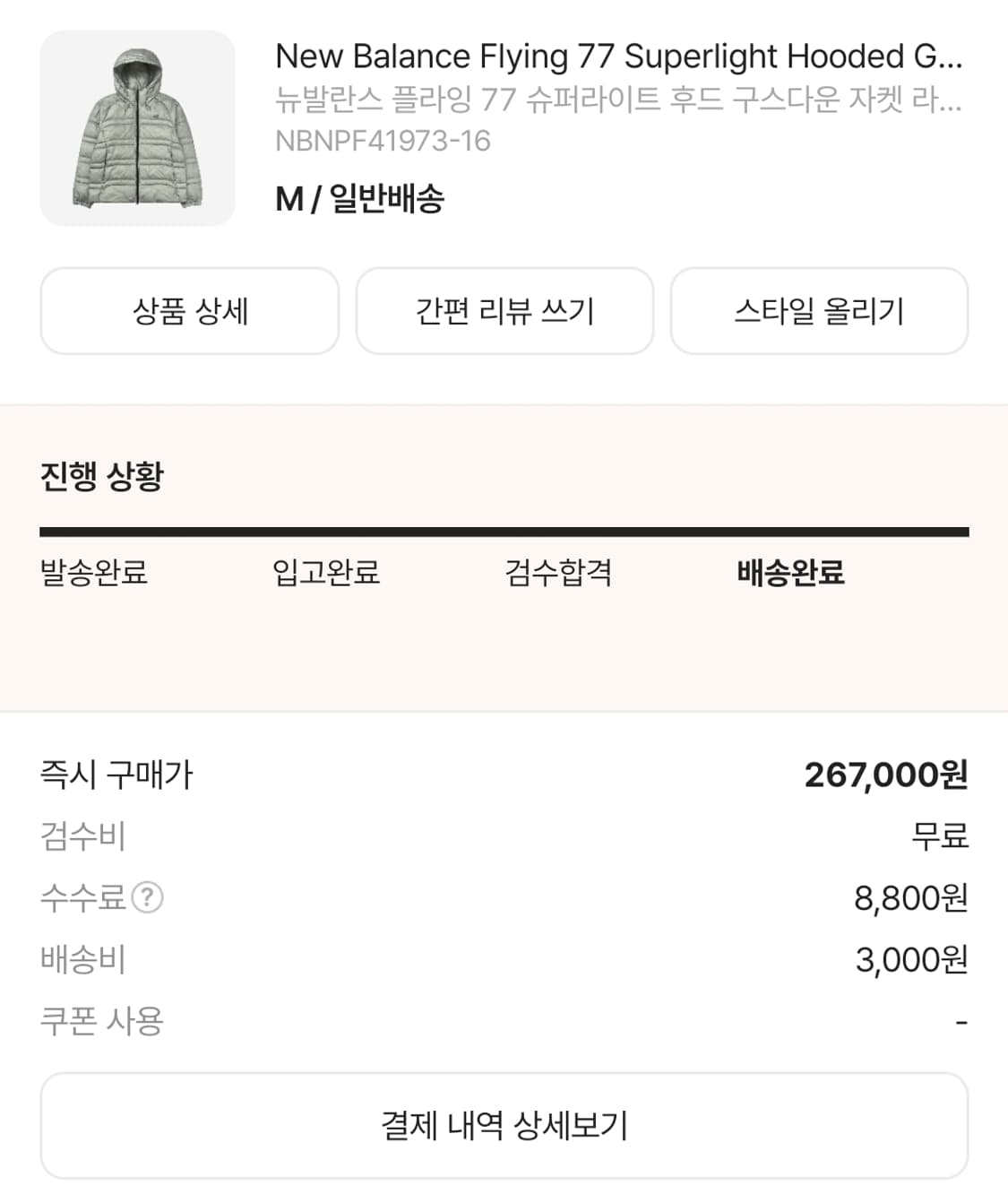Image resolution: width=1008 pixels, height=1203 pixels.
Task: Click the New Balance Flying 77 product title
Action: click(618, 56)
